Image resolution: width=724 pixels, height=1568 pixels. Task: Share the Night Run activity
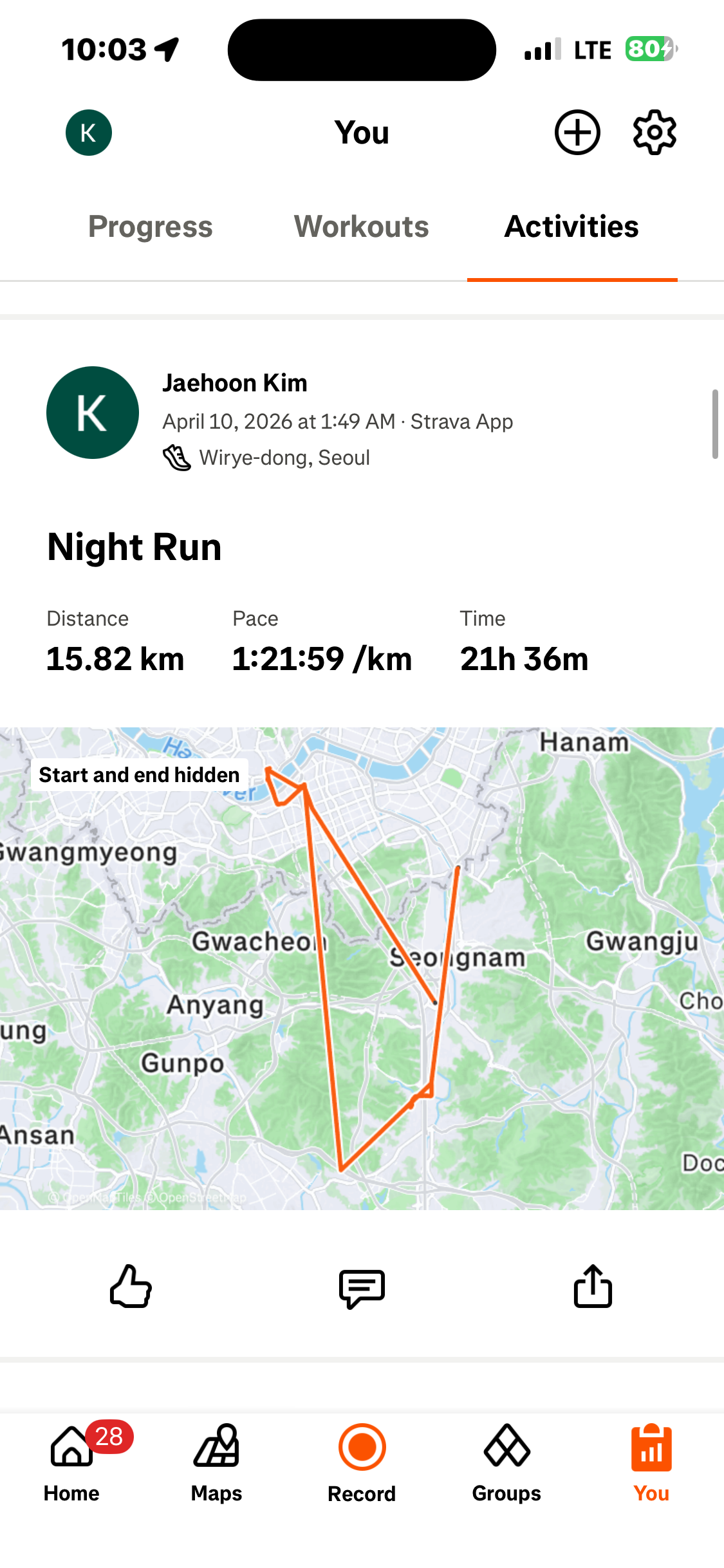tap(593, 1287)
